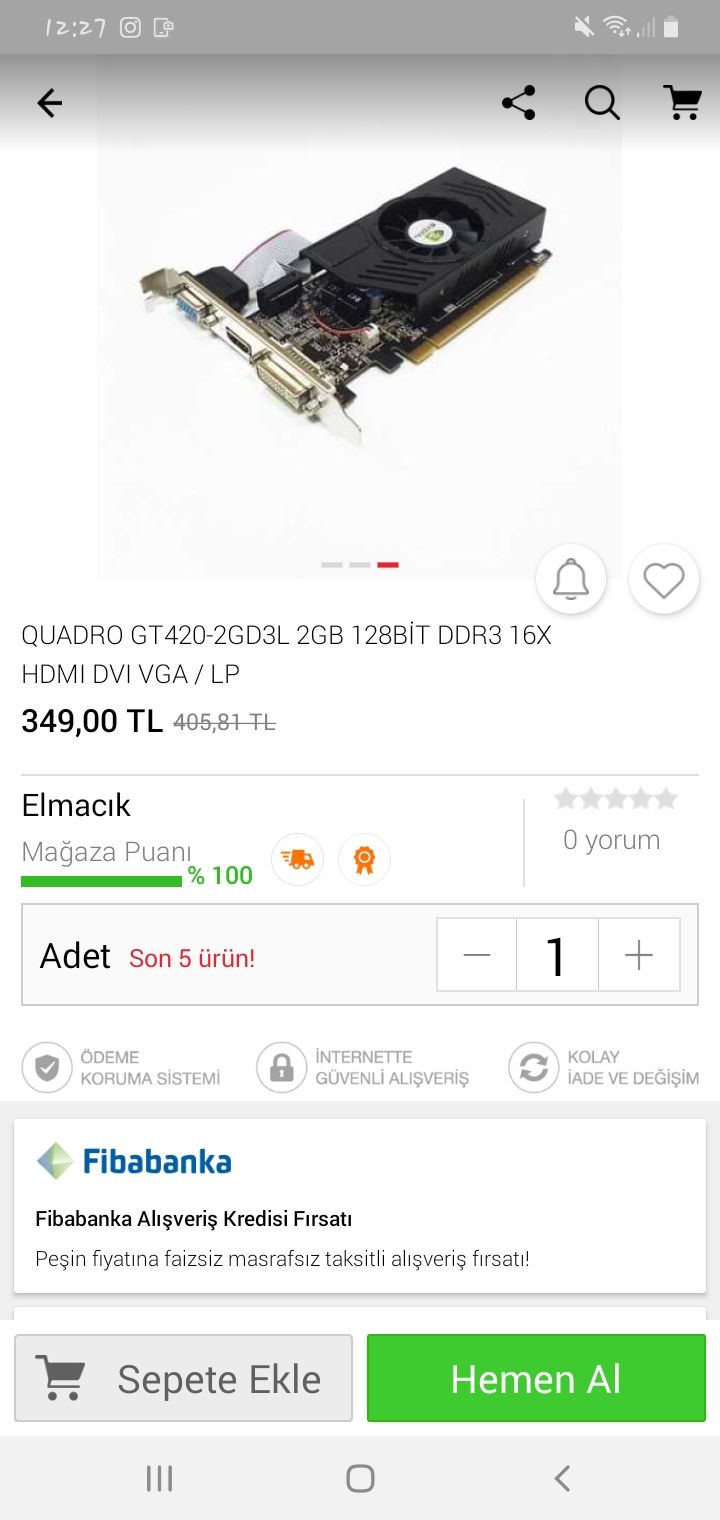Go to the home screen

click(x=360, y=1478)
